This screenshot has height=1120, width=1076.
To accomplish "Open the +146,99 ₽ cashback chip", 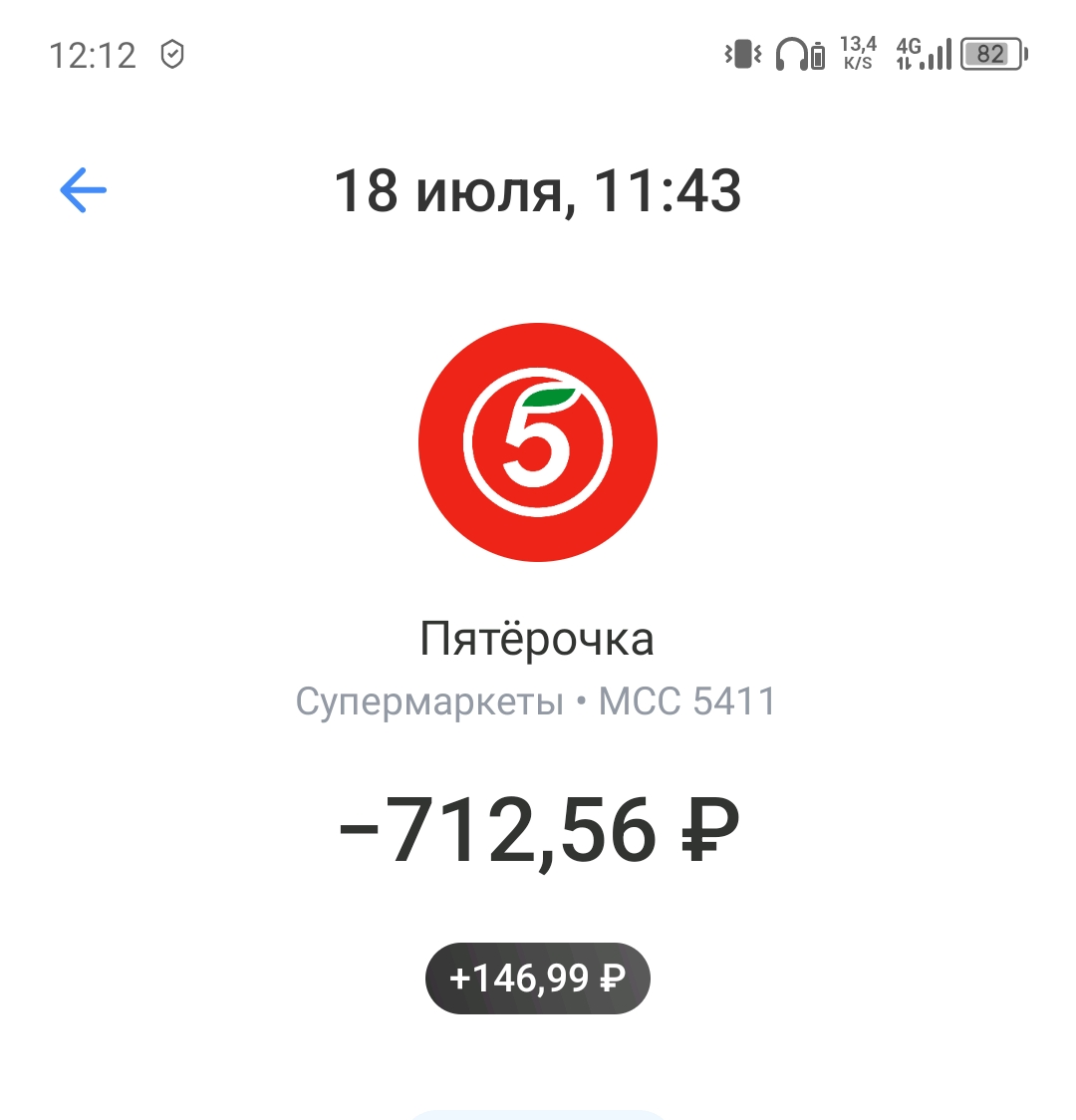I will coord(538,978).
